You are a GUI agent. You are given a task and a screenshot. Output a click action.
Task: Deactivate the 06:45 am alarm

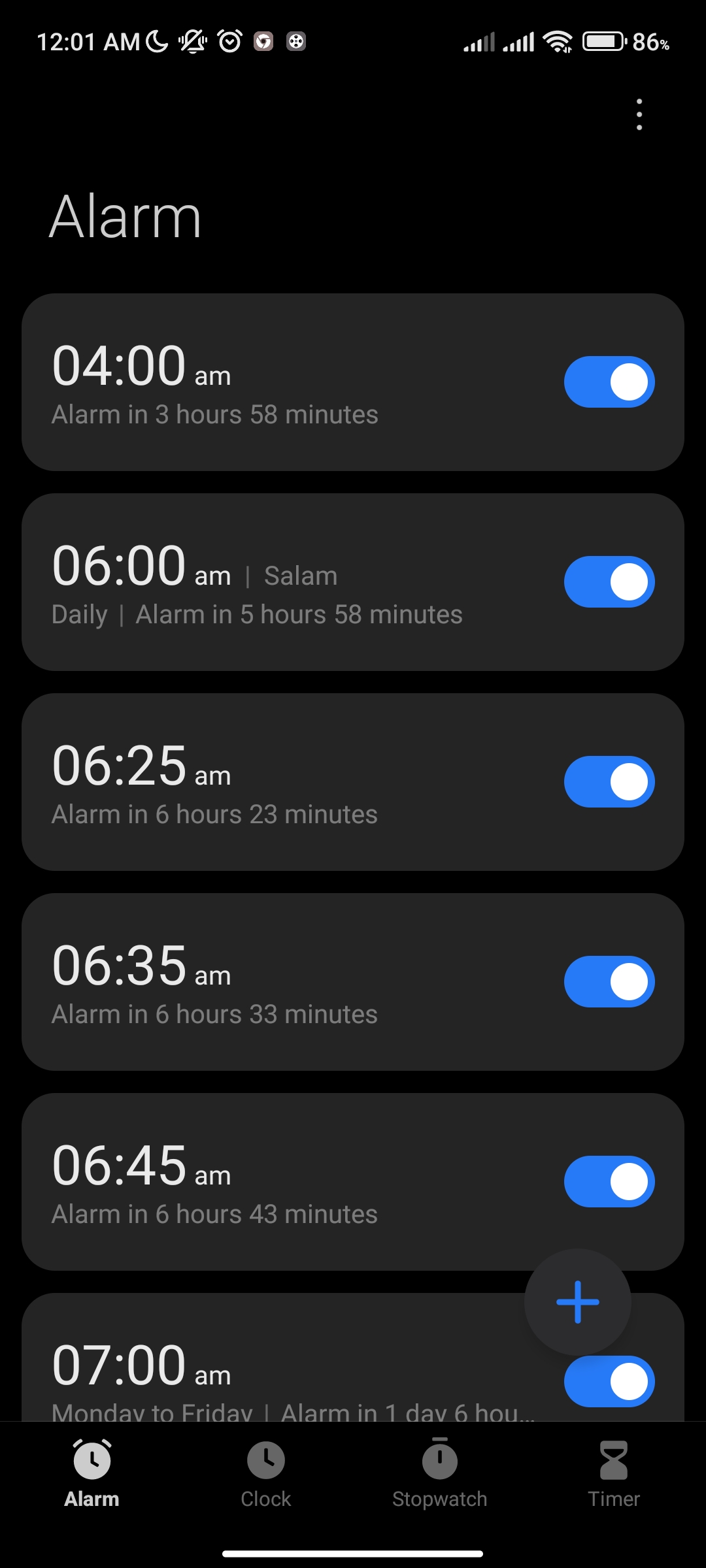(609, 1181)
